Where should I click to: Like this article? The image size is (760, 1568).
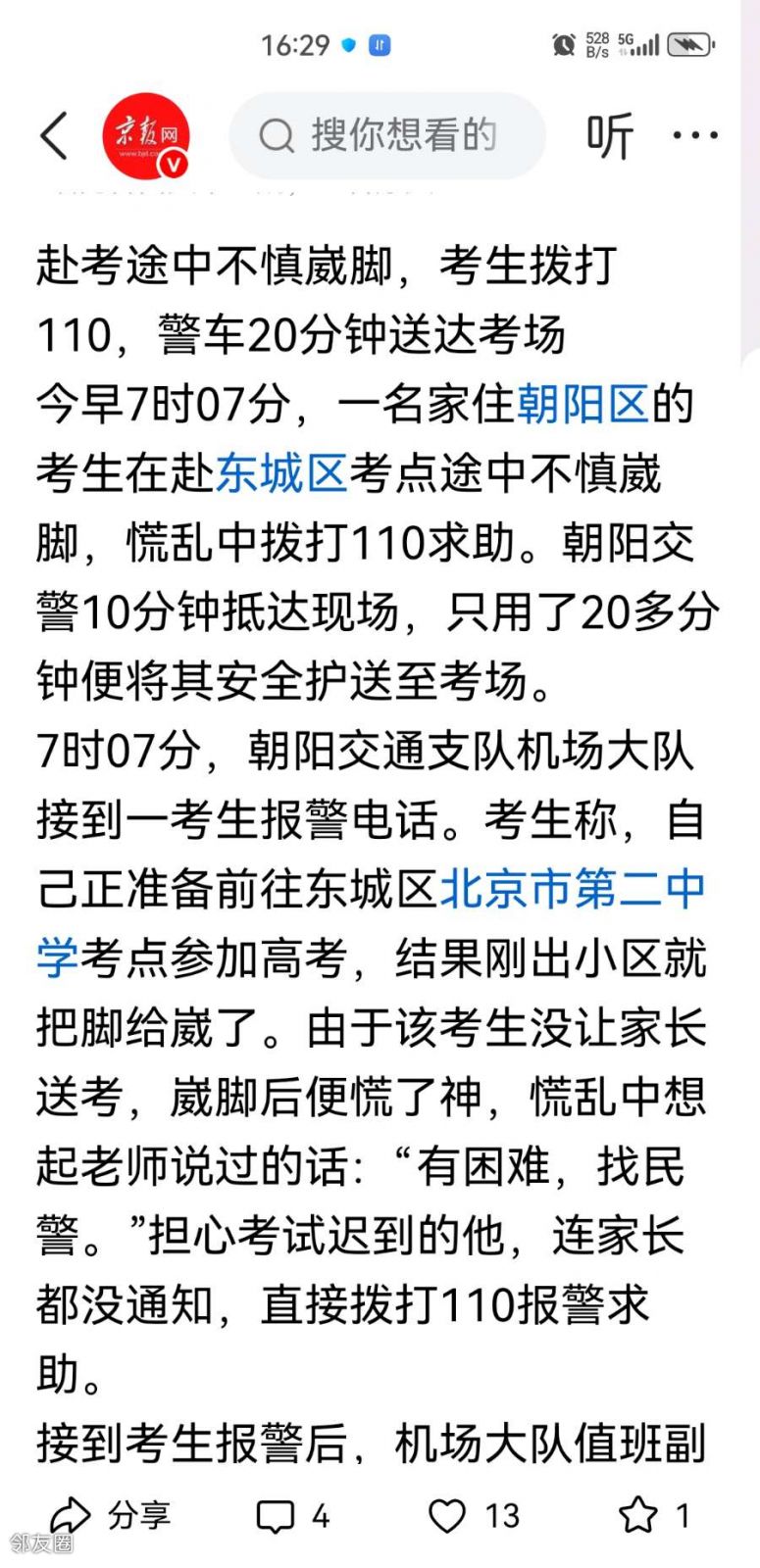click(x=475, y=1516)
